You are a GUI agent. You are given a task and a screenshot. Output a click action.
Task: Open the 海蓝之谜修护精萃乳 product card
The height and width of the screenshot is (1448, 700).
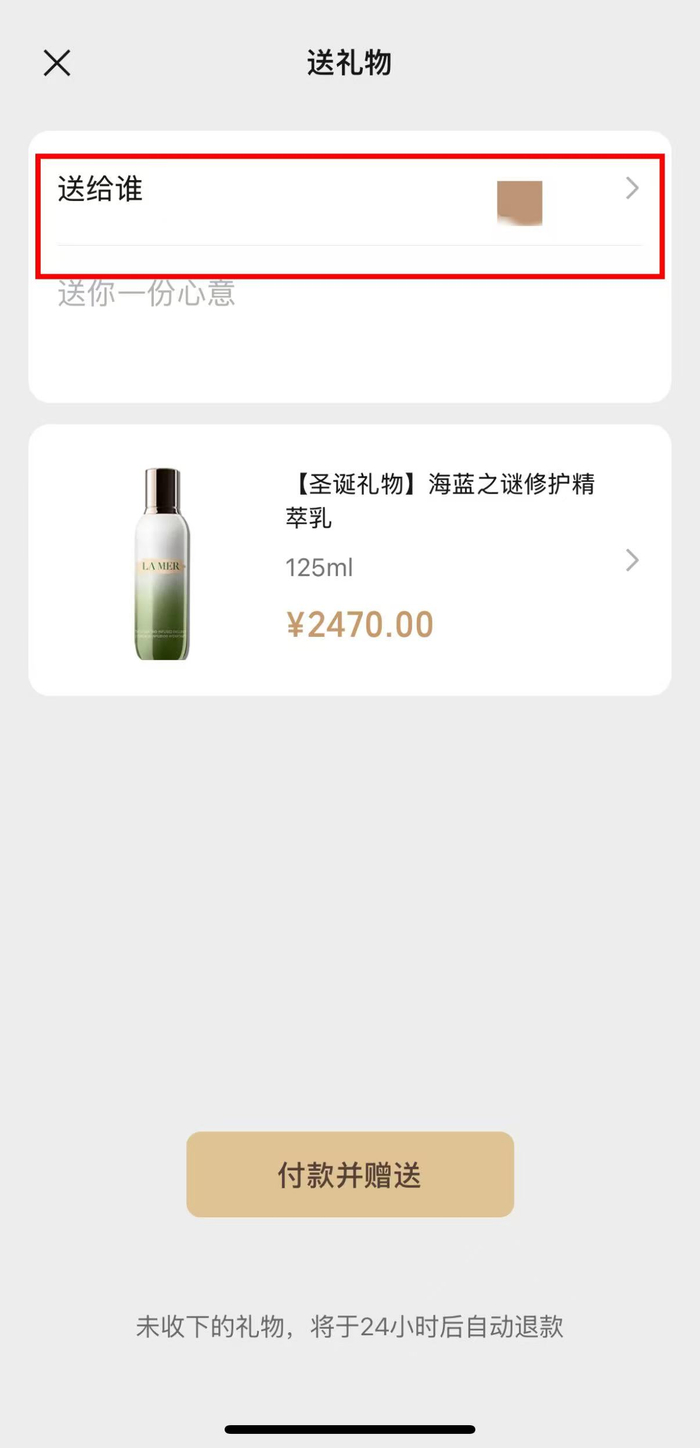coord(350,560)
